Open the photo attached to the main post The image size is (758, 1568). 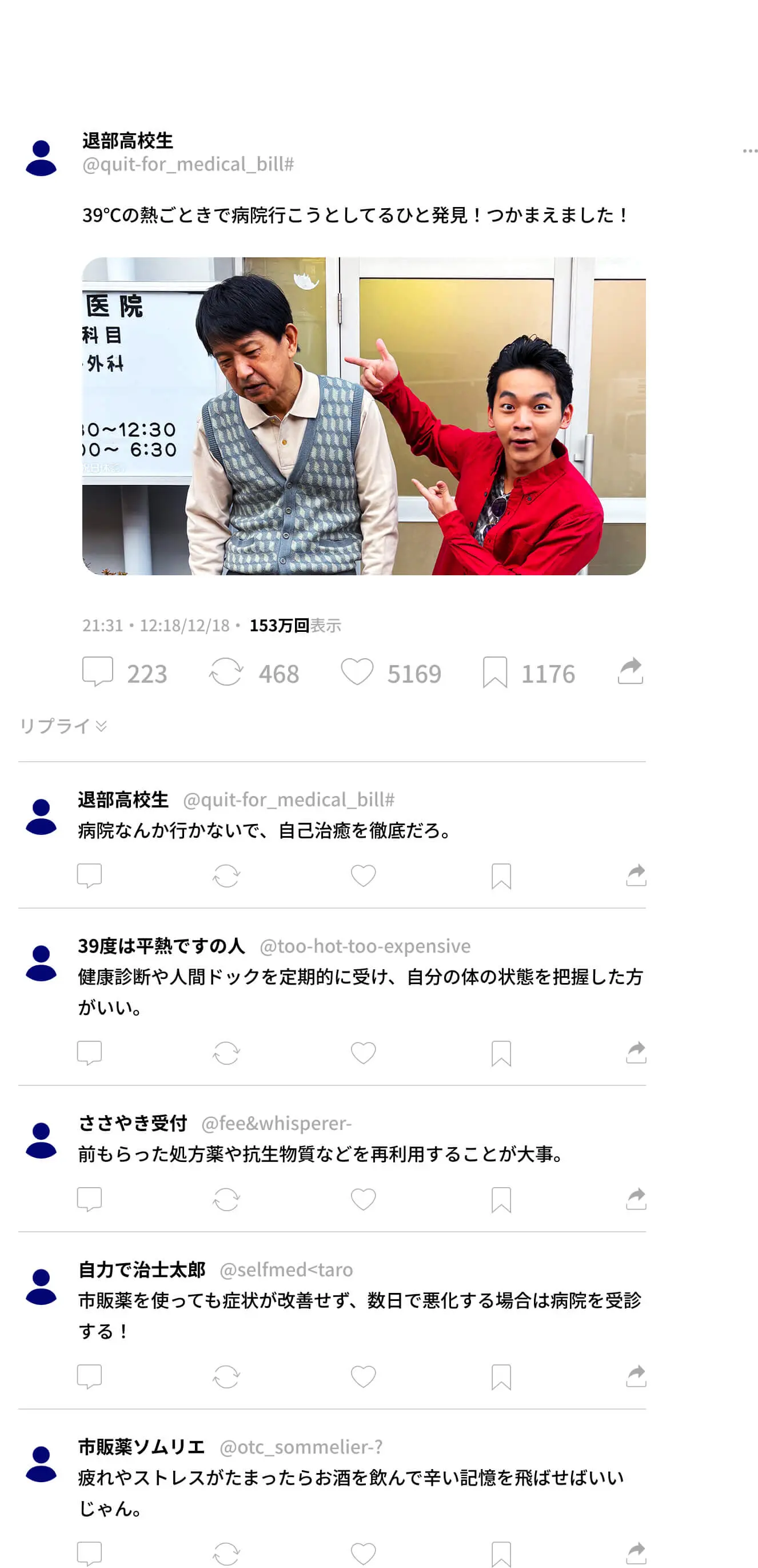(363, 416)
